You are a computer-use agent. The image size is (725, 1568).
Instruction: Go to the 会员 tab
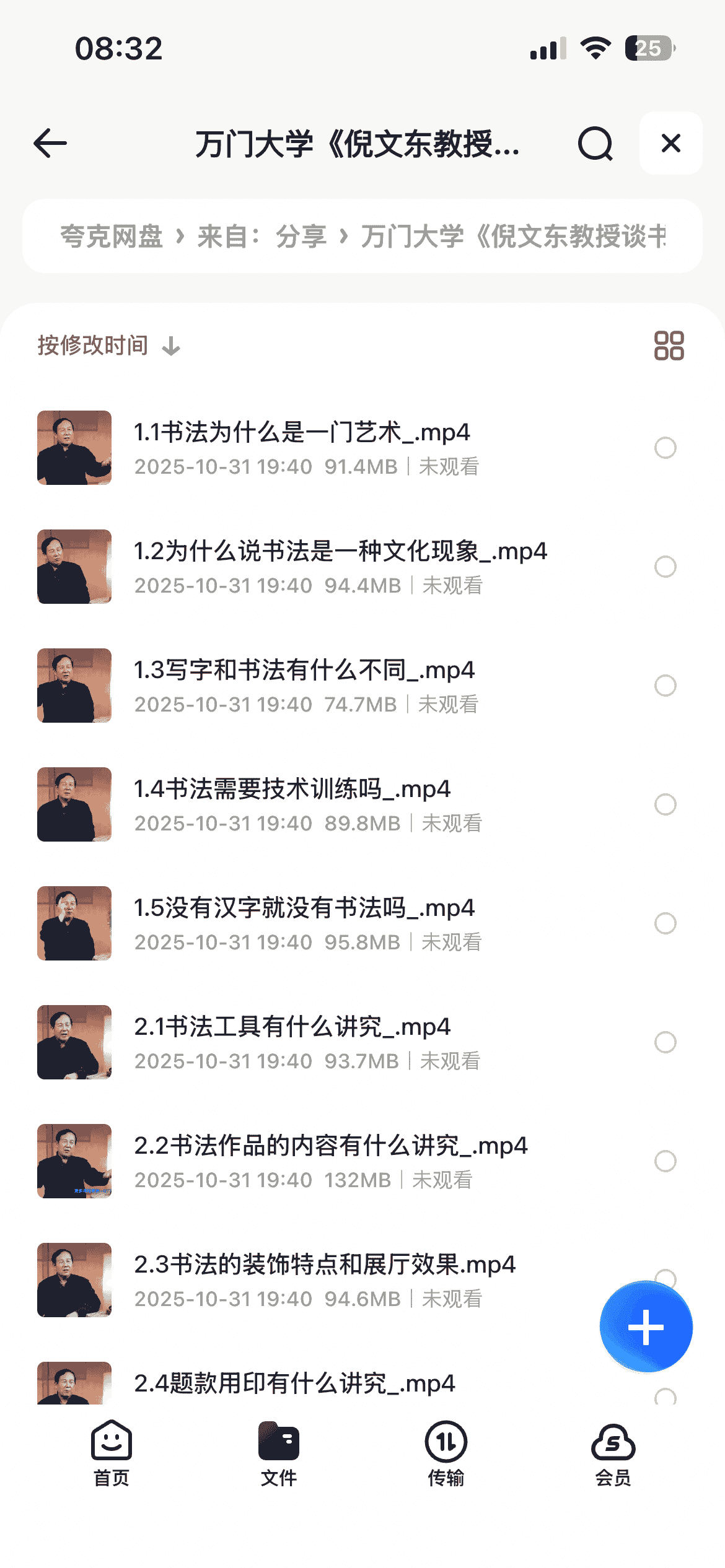click(613, 1453)
